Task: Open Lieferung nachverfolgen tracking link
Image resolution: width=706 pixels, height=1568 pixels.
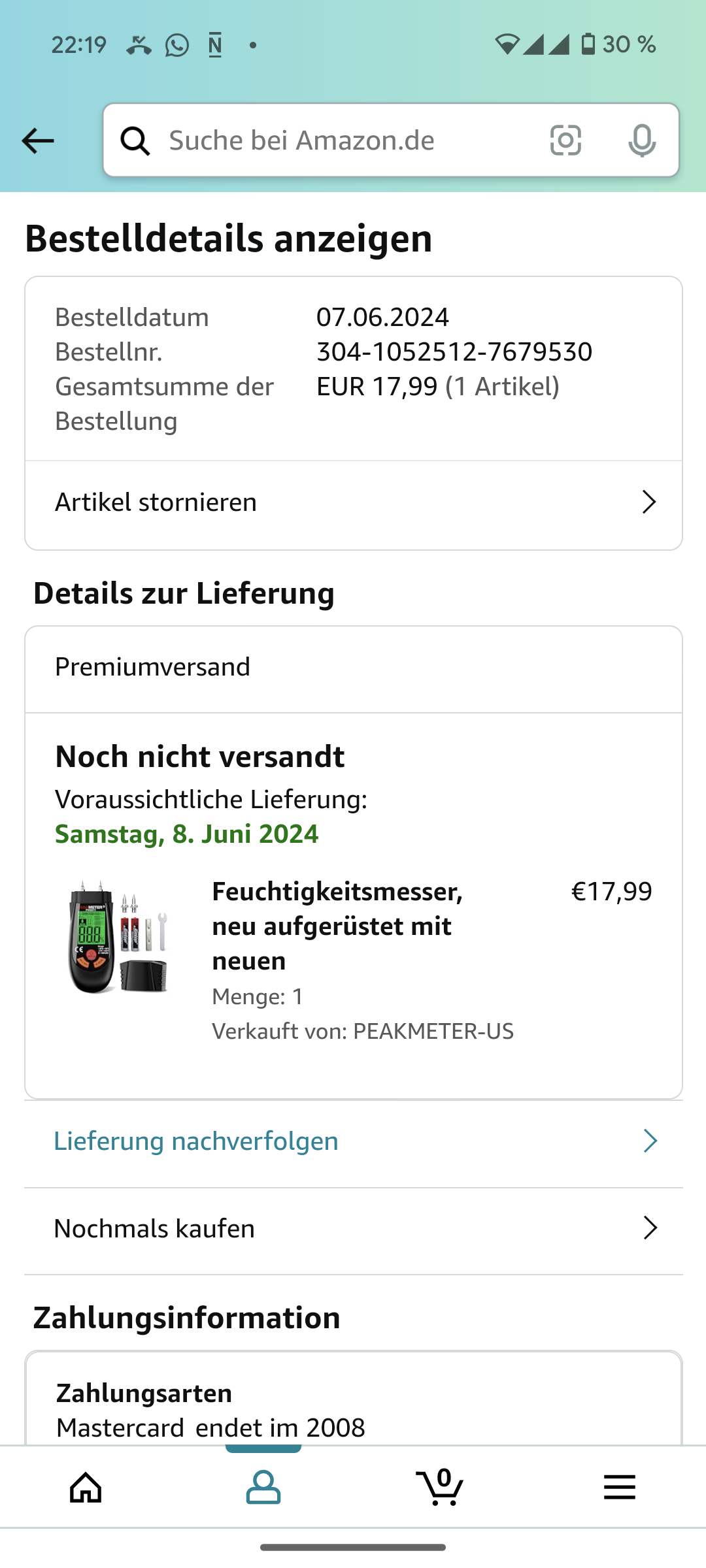Action: [353, 1141]
